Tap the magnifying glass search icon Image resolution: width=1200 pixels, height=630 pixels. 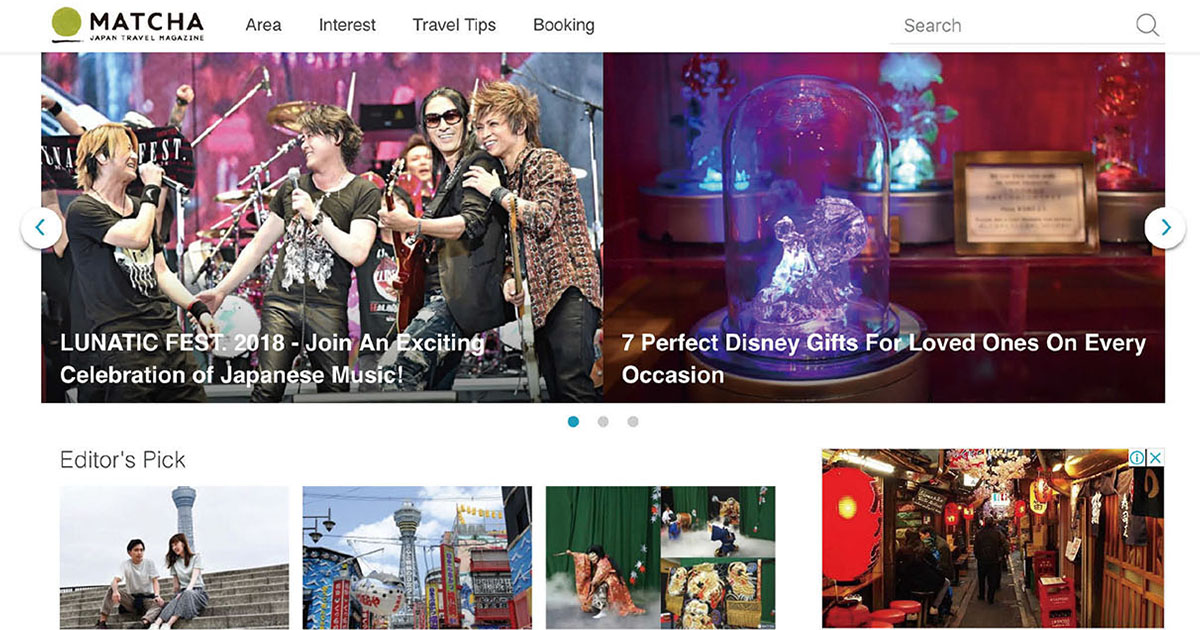click(1147, 26)
